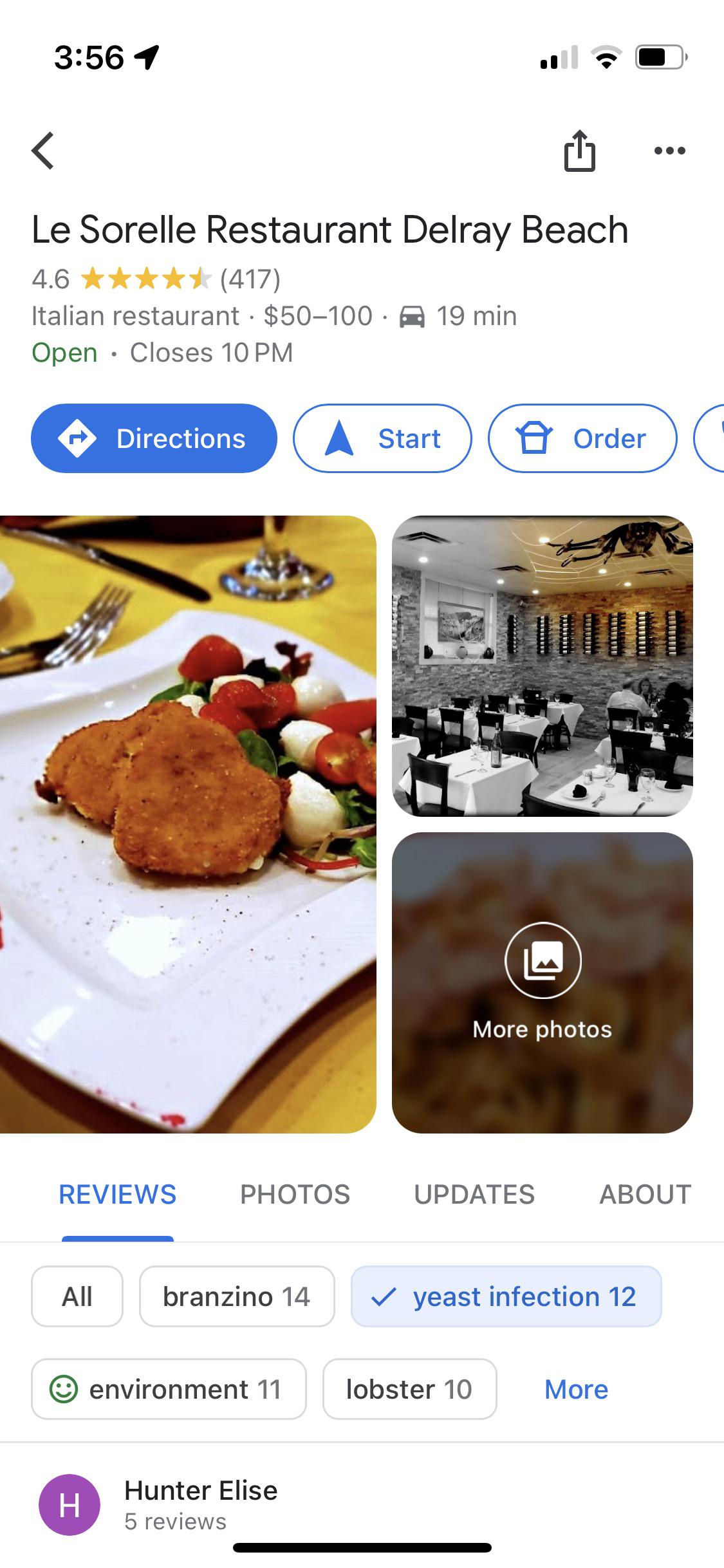This screenshot has height=1568, width=724.
Task: Open More photos gallery
Action: click(x=542, y=982)
